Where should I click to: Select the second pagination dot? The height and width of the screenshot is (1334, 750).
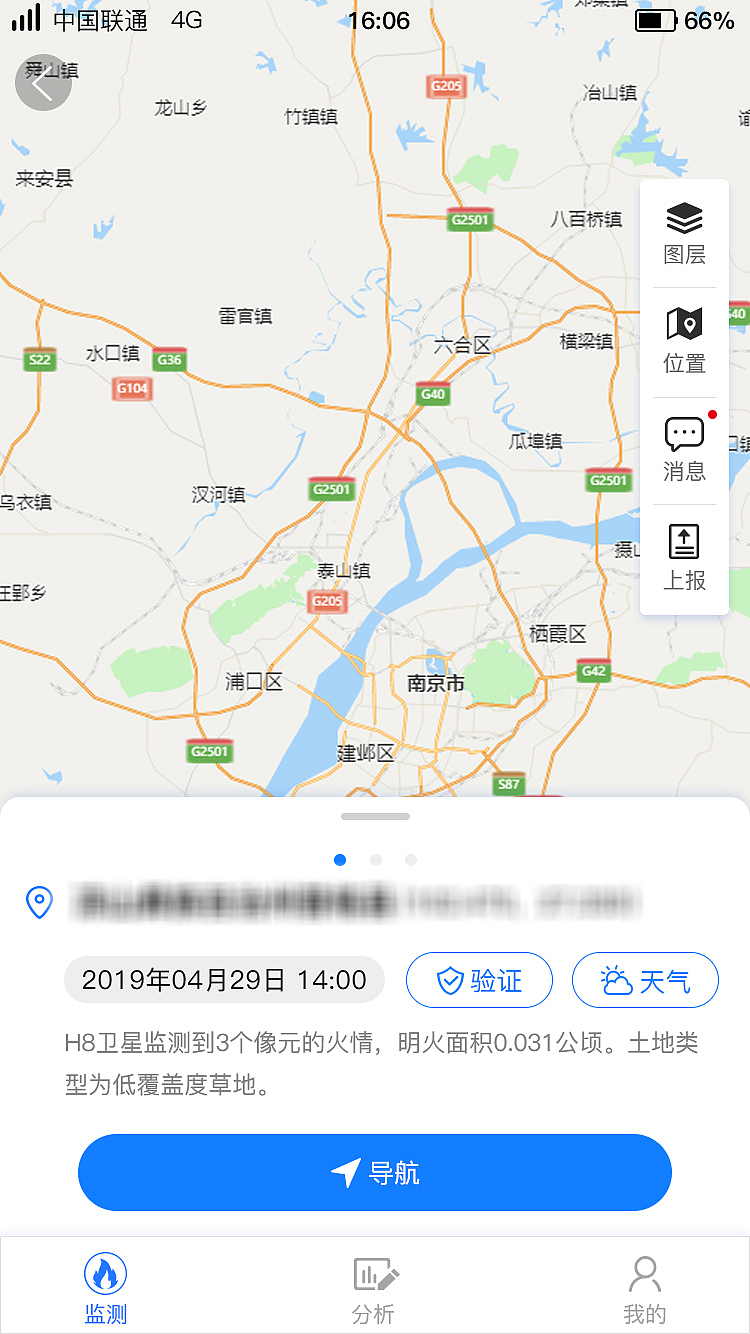coord(375,859)
